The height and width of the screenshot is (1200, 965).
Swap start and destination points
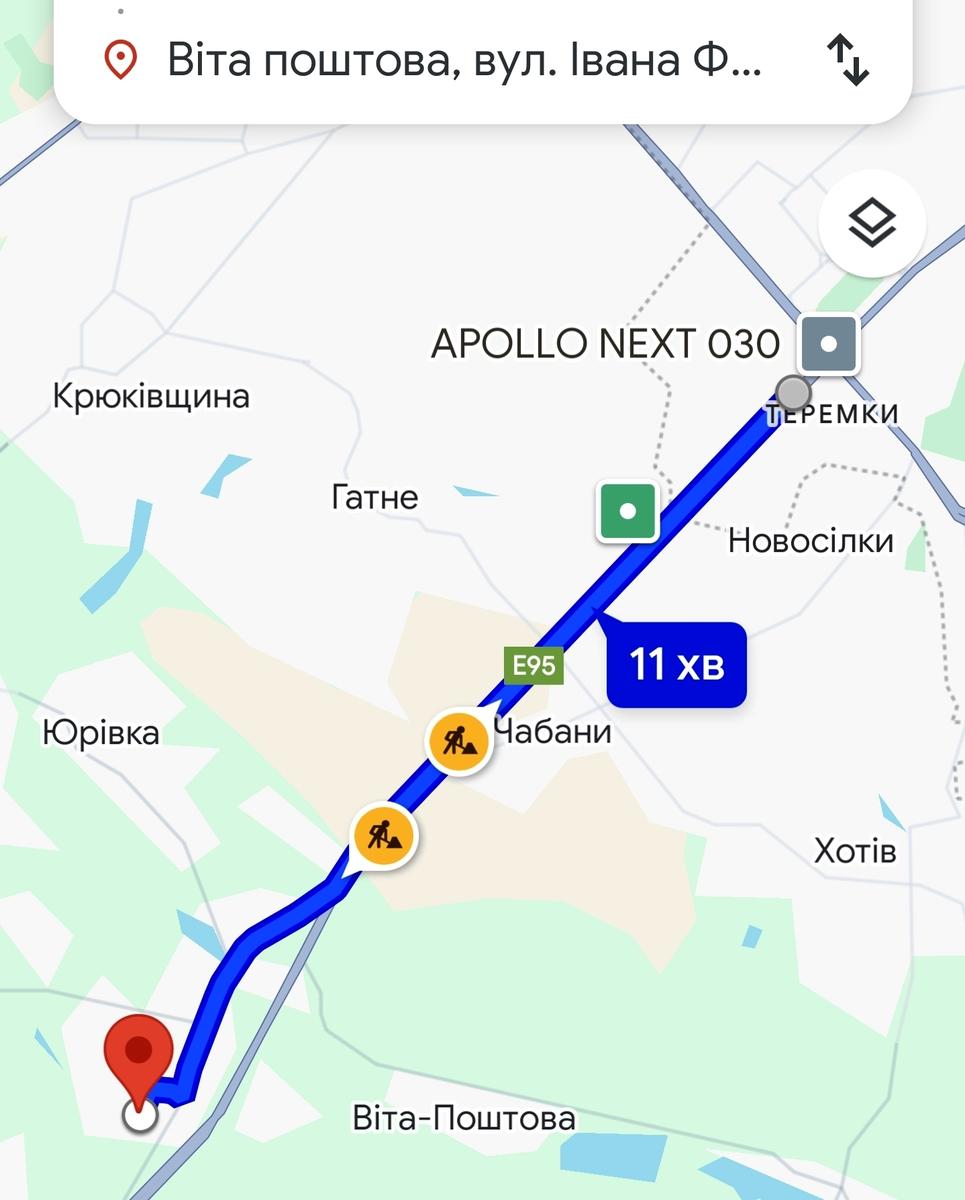848,61
